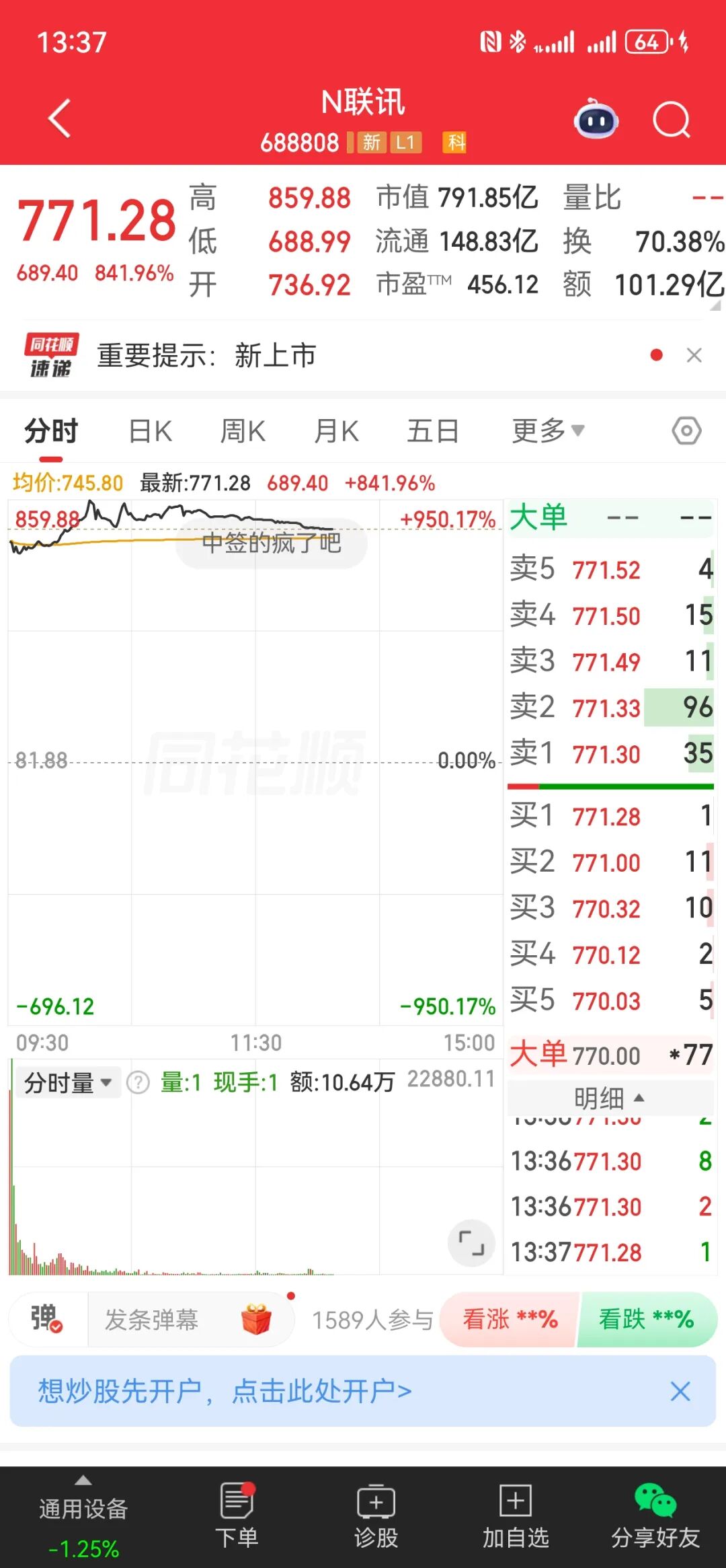Expand the chart to fullscreen

pos(471,1243)
